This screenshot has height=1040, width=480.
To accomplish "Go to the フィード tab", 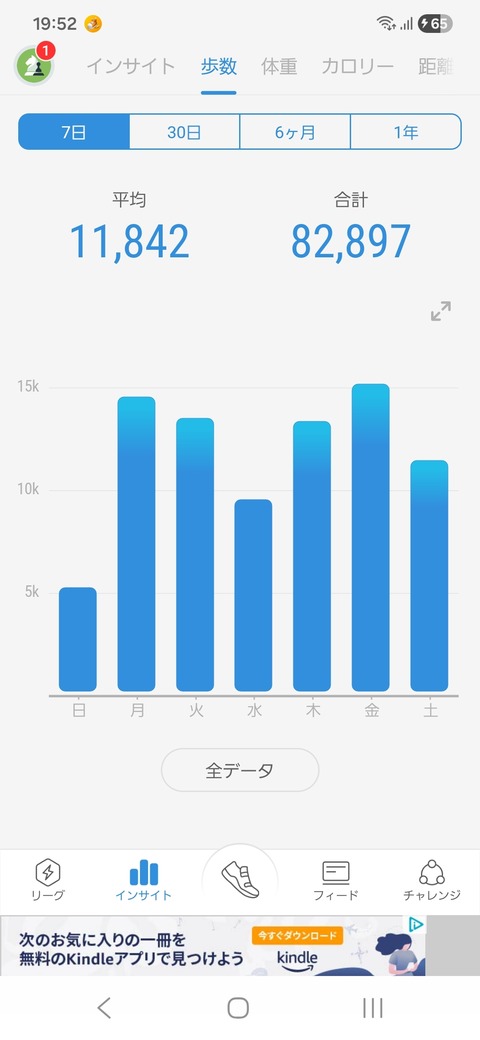I will click(335, 880).
